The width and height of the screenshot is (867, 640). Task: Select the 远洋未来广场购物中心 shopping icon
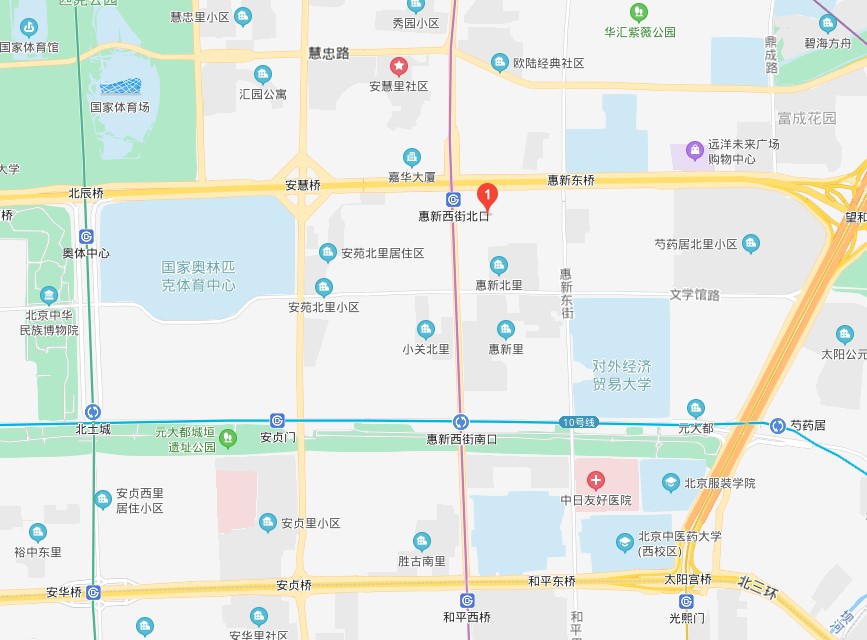694,152
